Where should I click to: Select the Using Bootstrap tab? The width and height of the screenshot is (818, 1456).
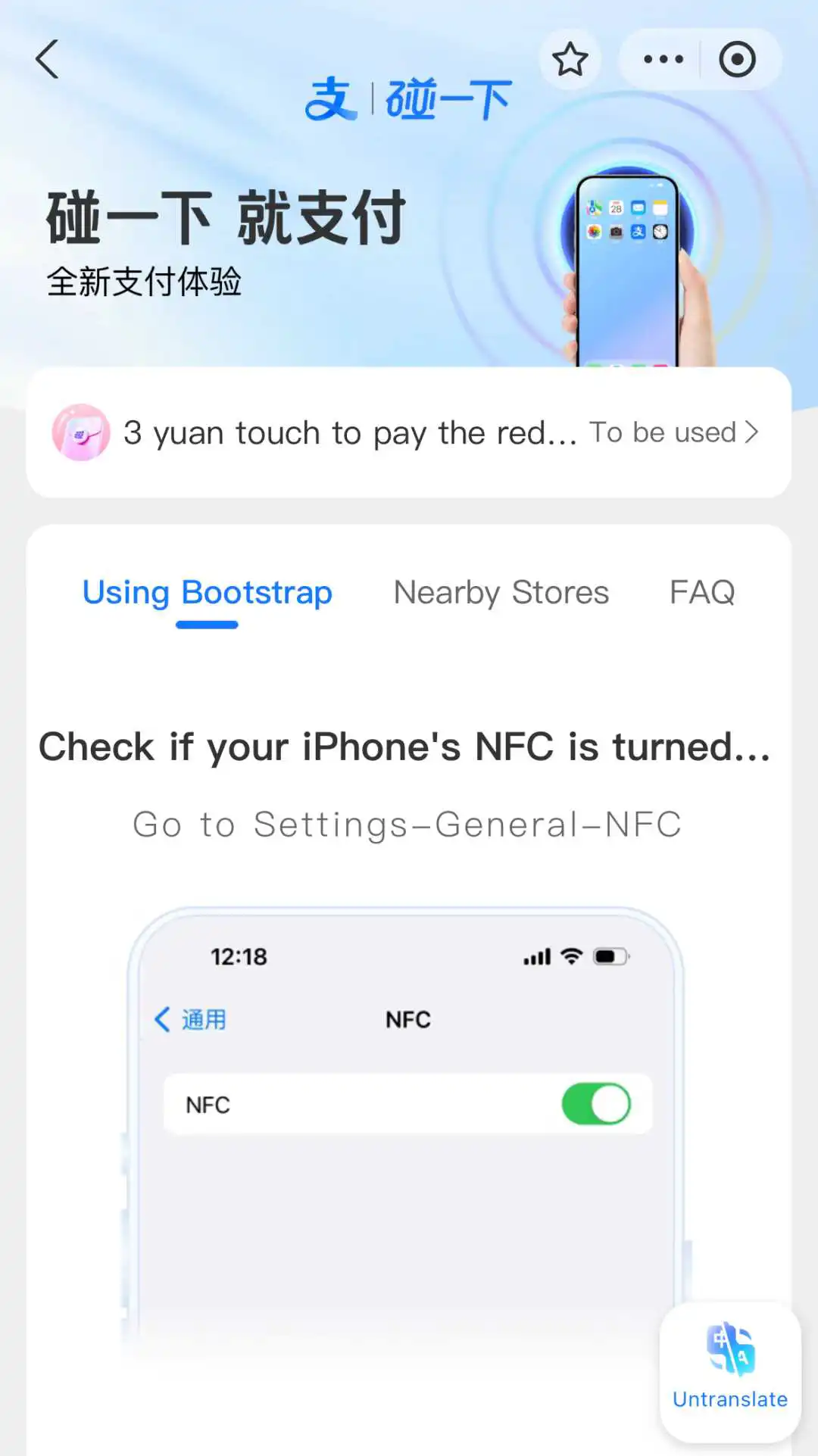click(x=207, y=592)
